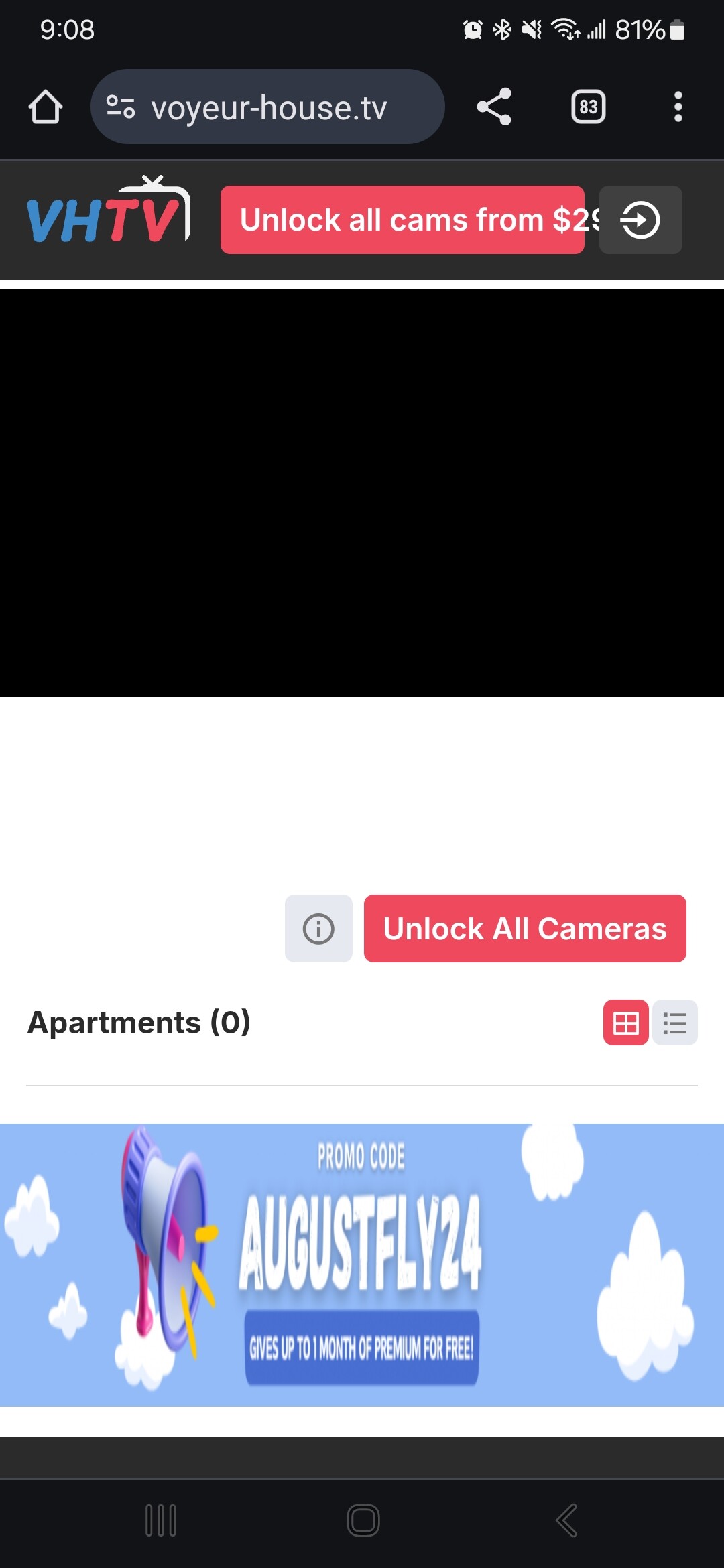Image resolution: width=724 pixels, height=1568 pixels.
Task: Tap the browser home icon
Action: [46, 107]
